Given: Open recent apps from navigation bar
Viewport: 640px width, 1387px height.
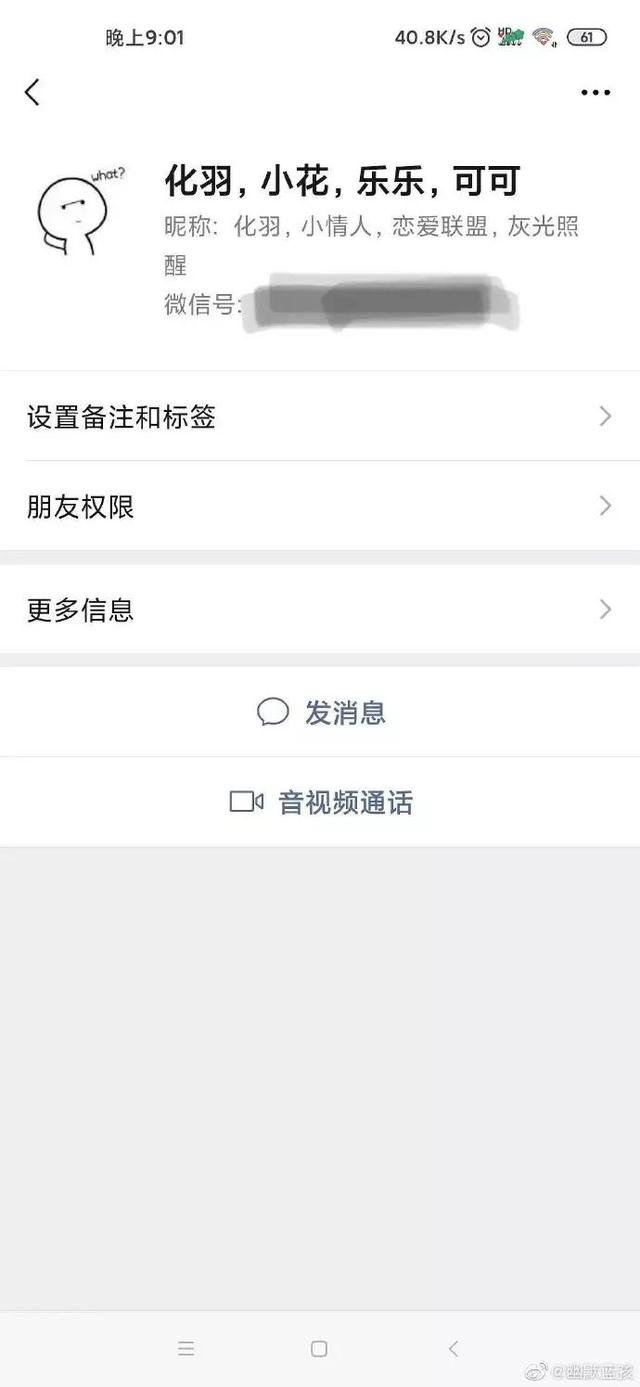Looking at the screenshot, I should [186, 1349].
